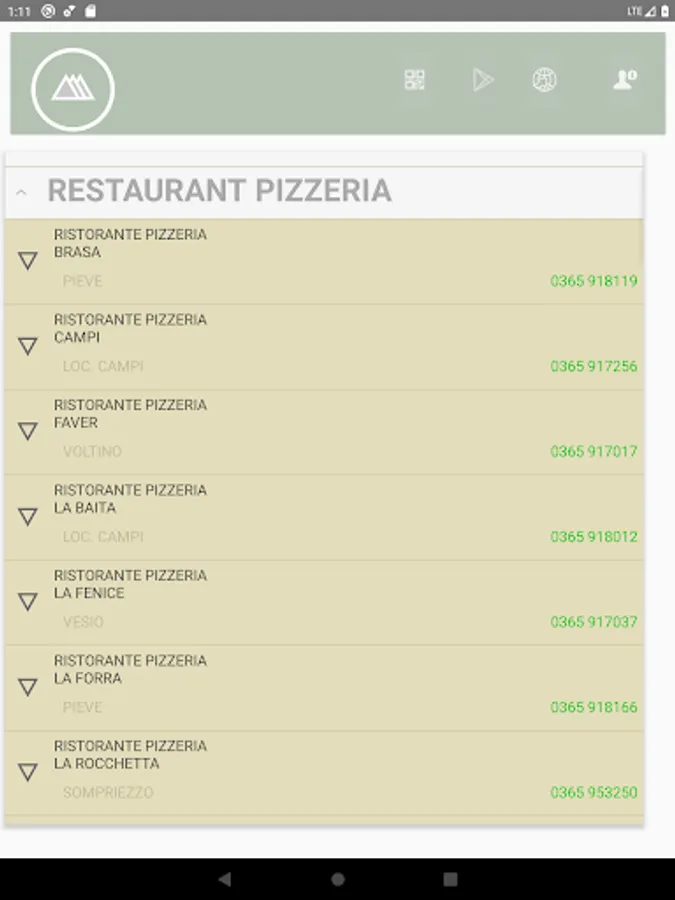This screenshot has width=675, height=900.
Task: Open the user profile icon
Action: click(x=625, y=81)
